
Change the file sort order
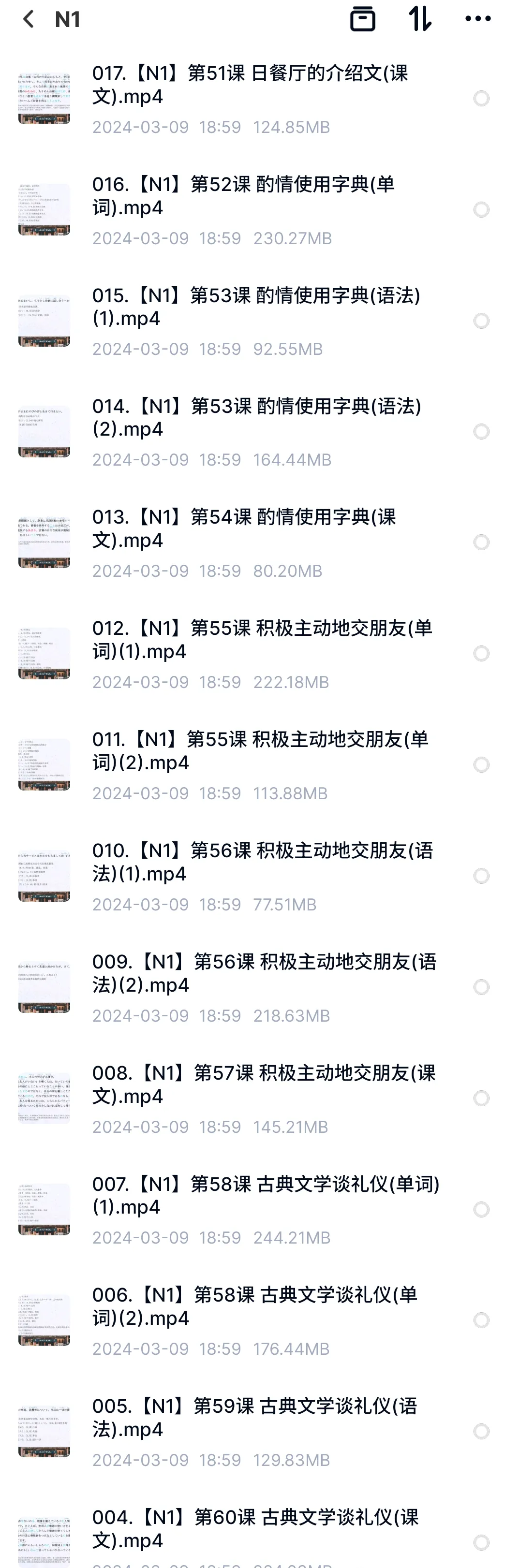tap(420, 19)
